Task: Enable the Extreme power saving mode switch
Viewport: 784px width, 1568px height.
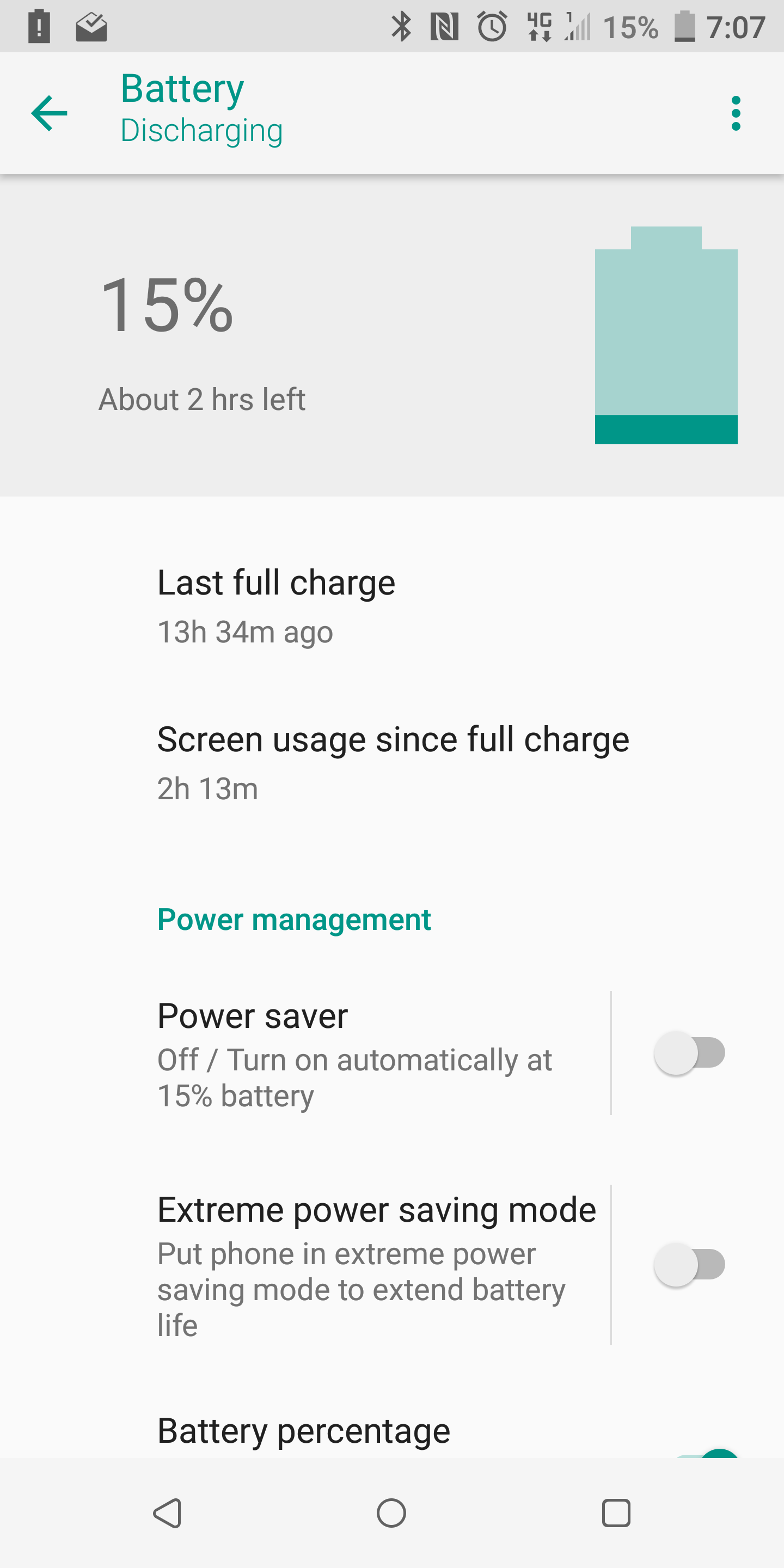Action: pyautogui.click(x=689, y=1264)
